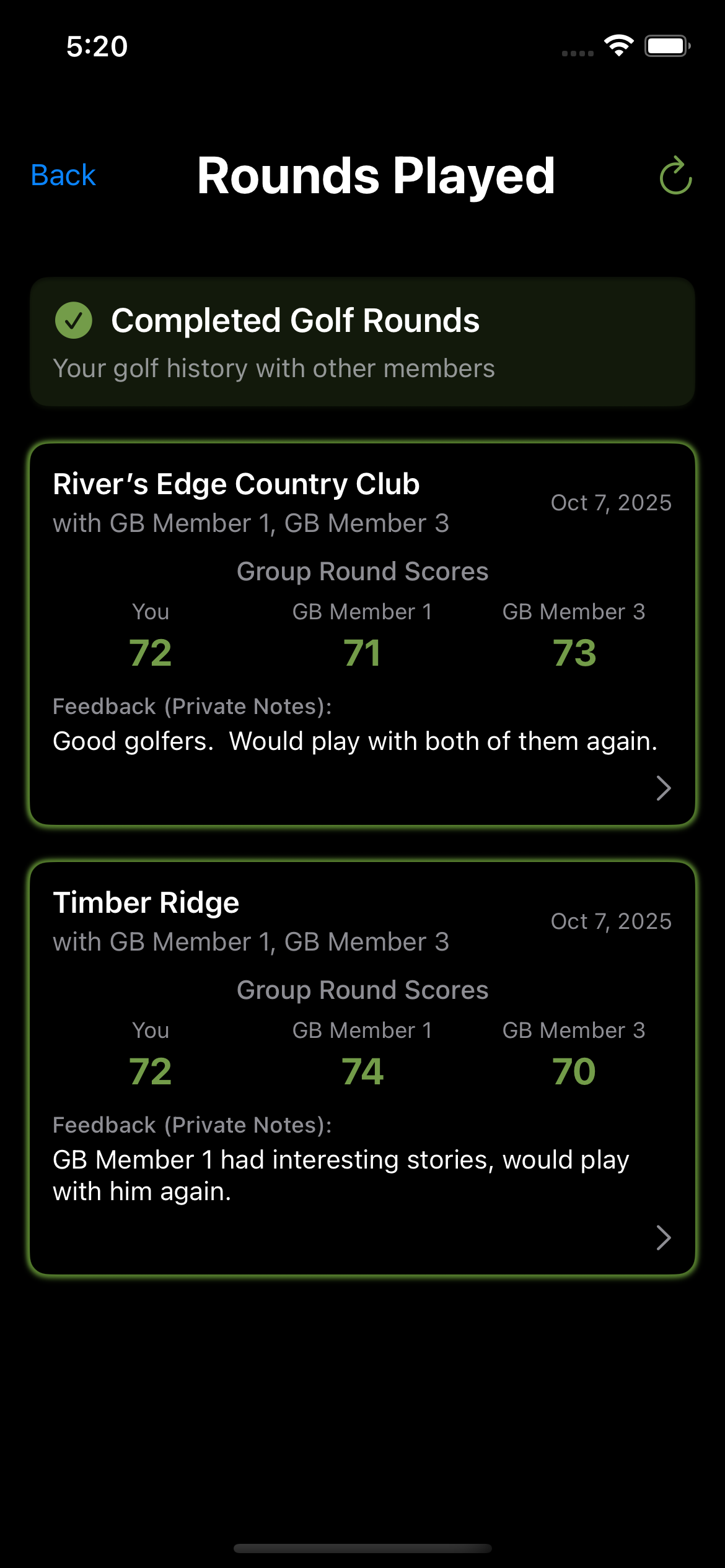Open details via the chevron on Timber Ridge card
Screen dimensions: 725x1568
(663, 1238)
